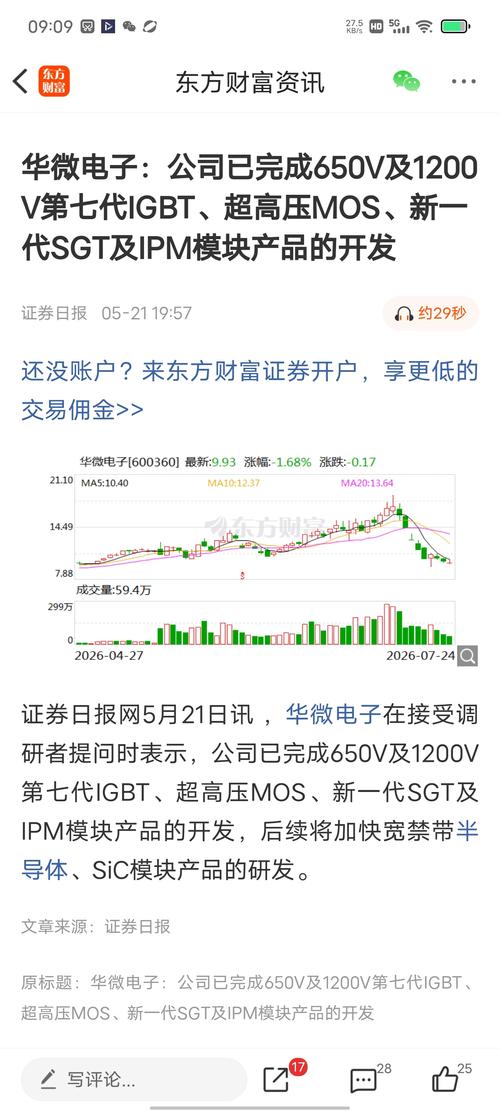The image size is (500, 1111).
Task: Open the three-dot overflow menu
Action: [x=464, y=81]
